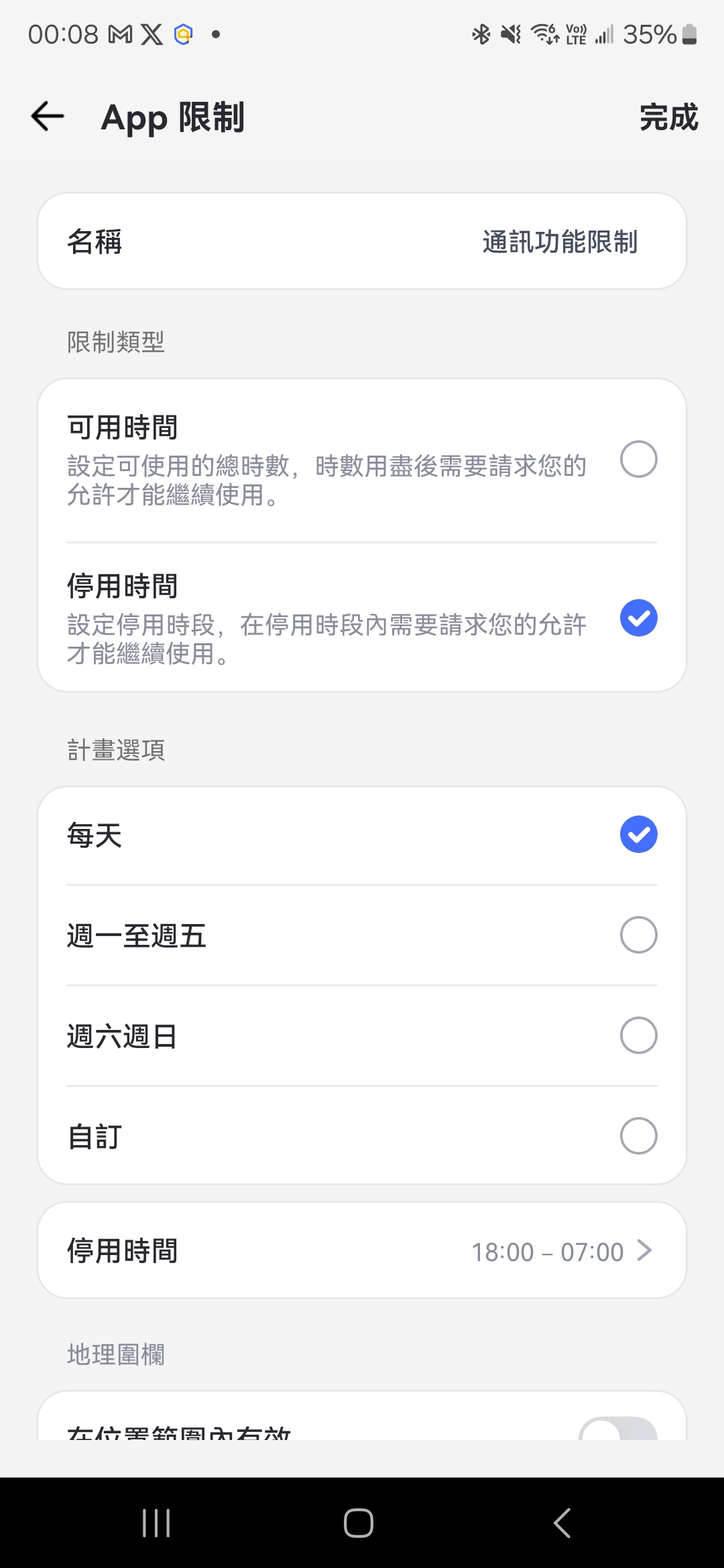Viewport: 724px width, 1568px height.
Task: Tap 完成 to save the restriction
Action: point(668,117)
